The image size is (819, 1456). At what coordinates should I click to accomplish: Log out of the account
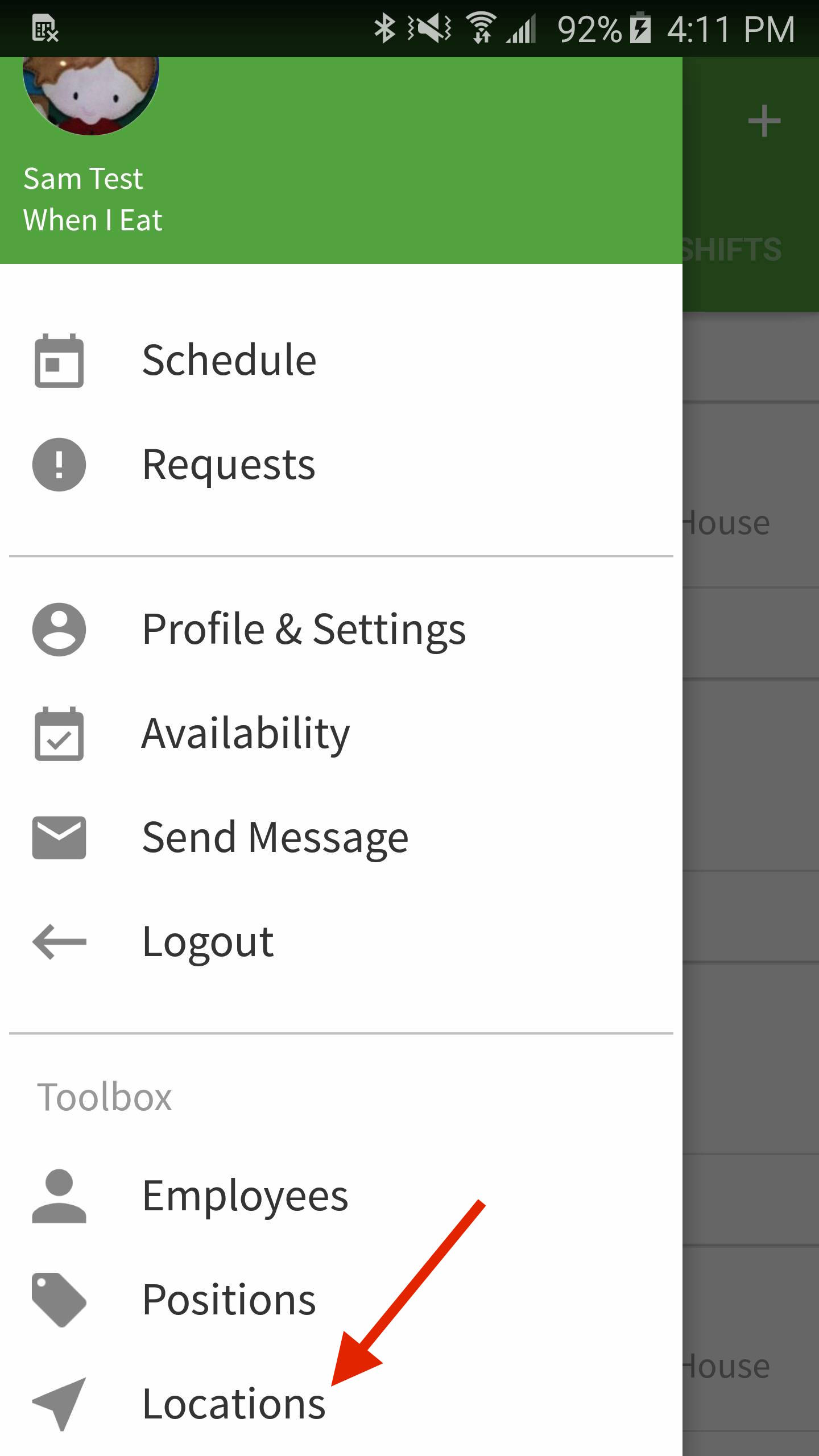[x=341, y=942]
